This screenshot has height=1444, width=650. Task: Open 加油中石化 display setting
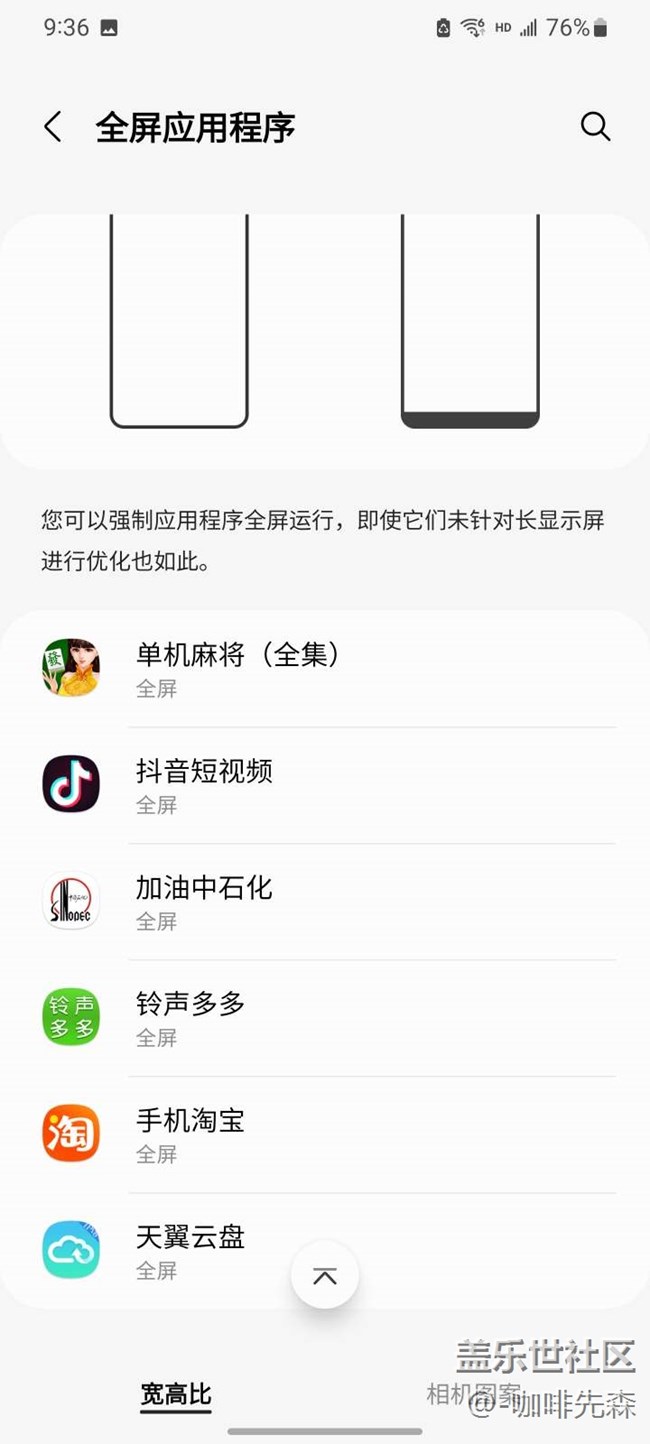(x=325, y=901)
